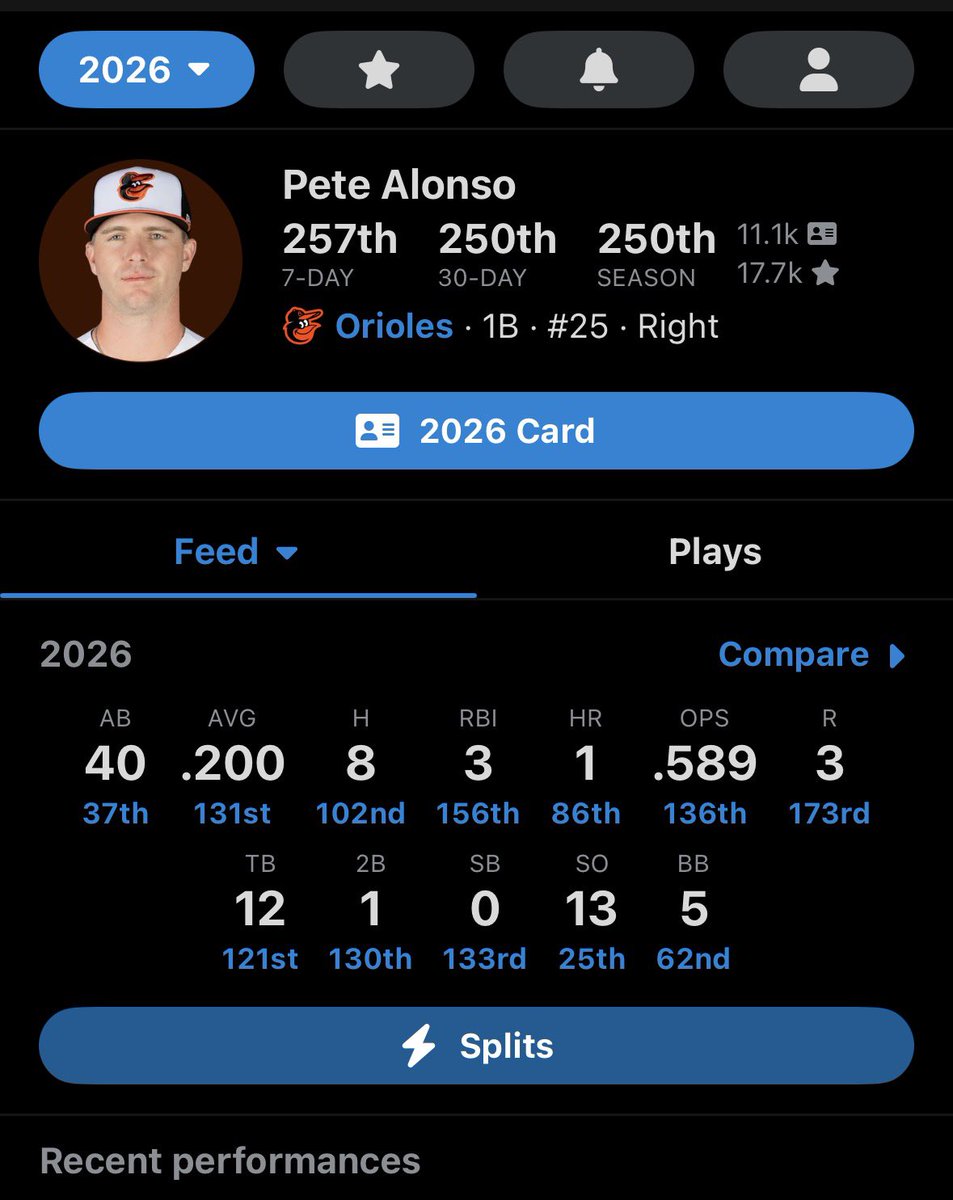Open Compare for 2026 stats
This screenshot has height=1200, width=953.
[x=811, y=655]
